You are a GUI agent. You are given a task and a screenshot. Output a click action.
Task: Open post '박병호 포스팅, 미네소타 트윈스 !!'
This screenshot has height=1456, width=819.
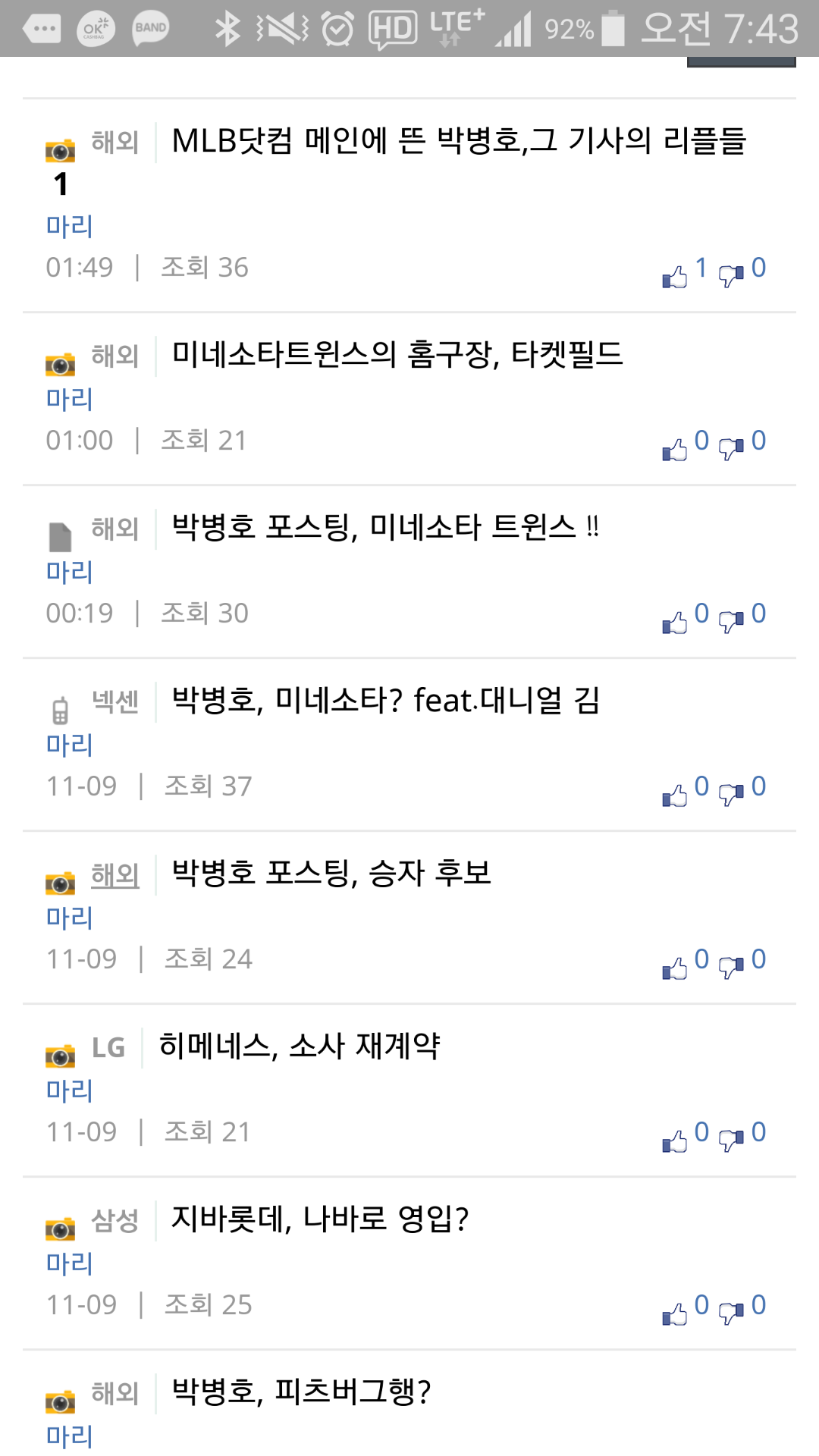click(x=385, y=528)
